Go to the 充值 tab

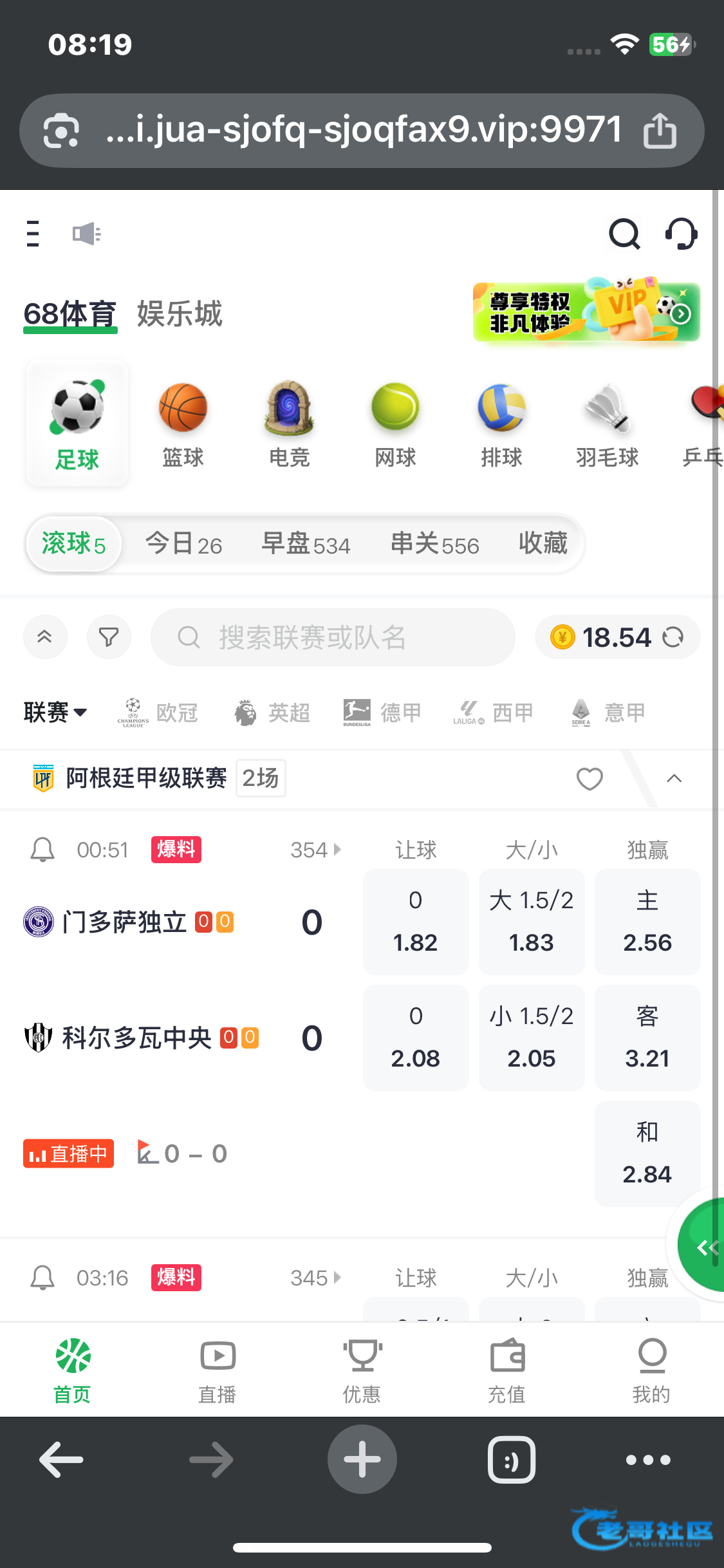click(x=506, y=1368)
